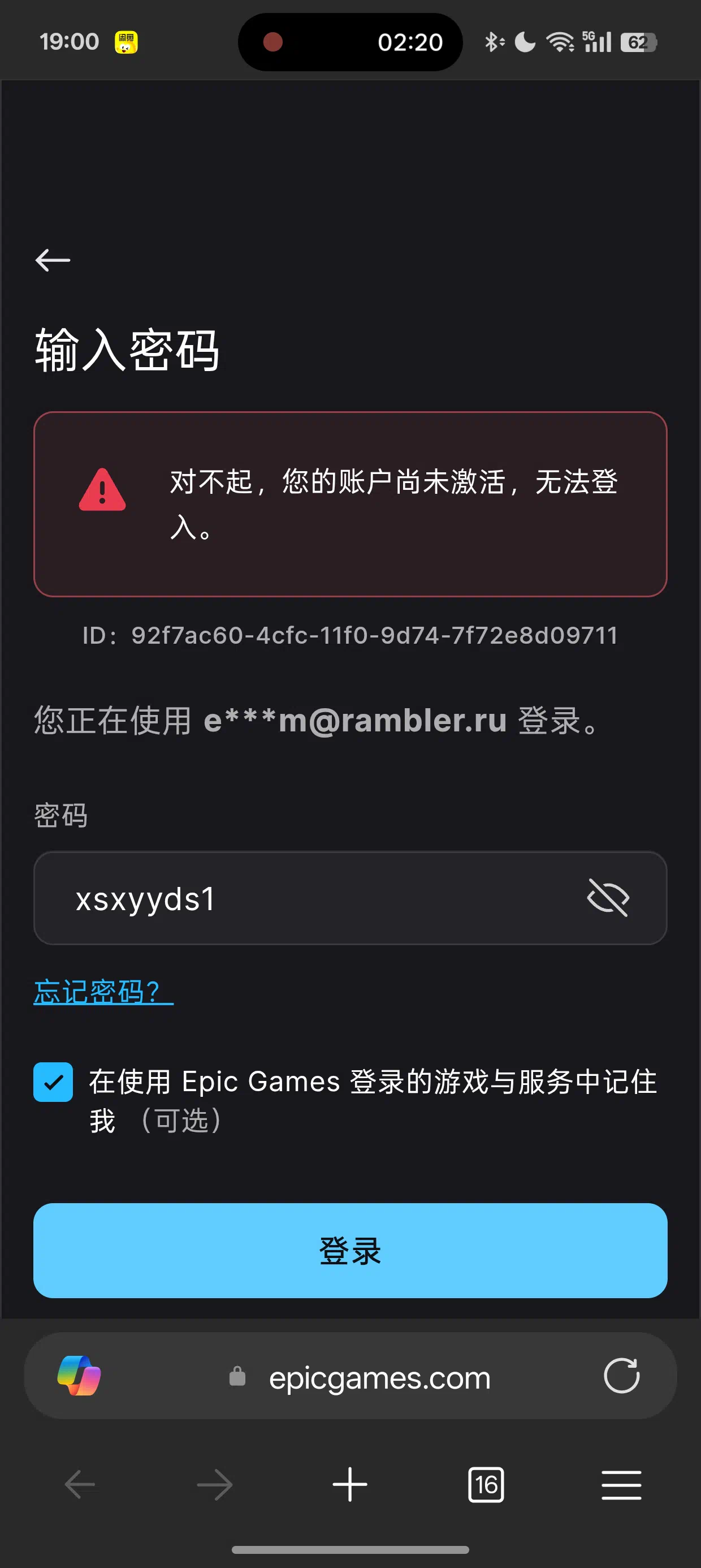Image resolution: width=701 pixels, height=1568 pixels.
Task: Open the Copilot icon in address bar
Action: pyautogui.click(x=79, y=1376)
